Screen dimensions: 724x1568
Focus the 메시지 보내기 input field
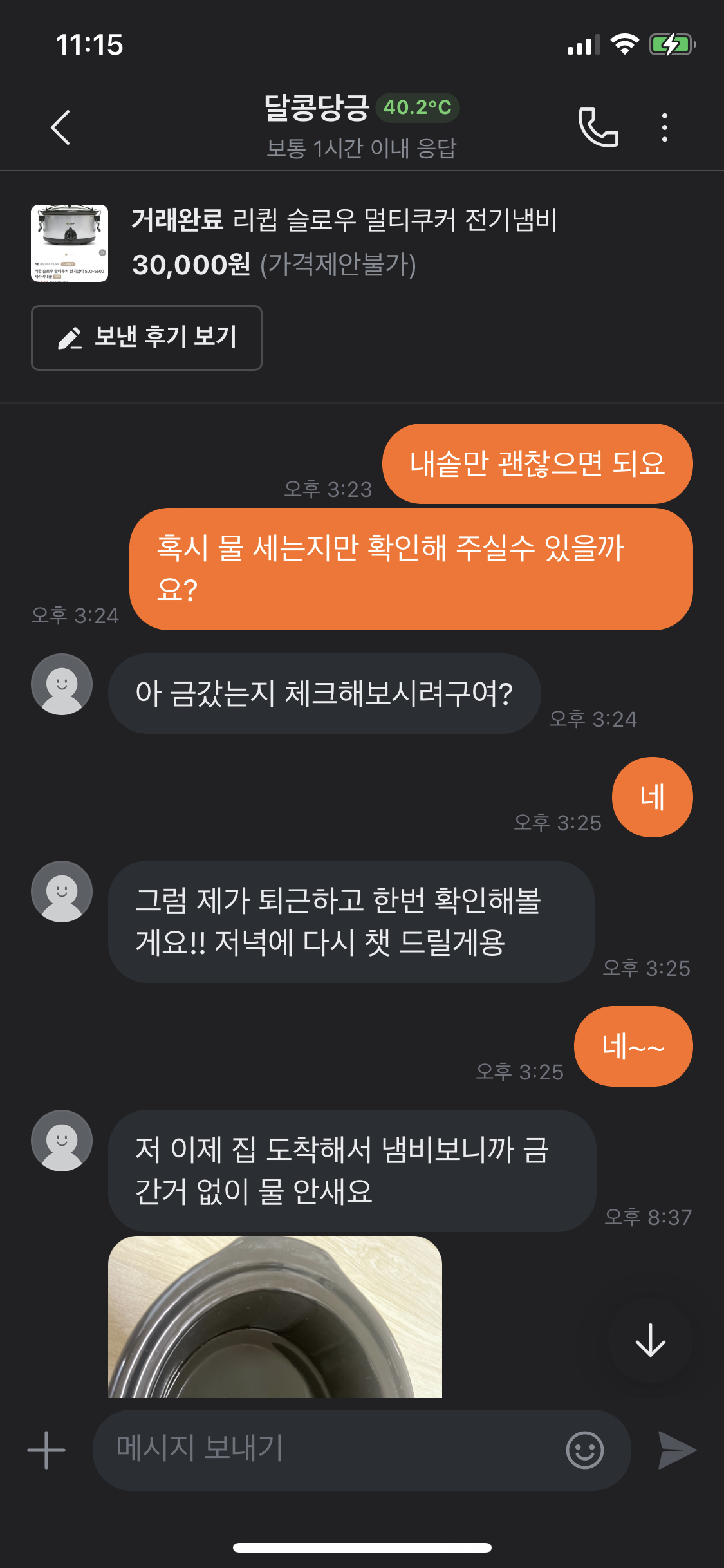[x=322, y=1450]
